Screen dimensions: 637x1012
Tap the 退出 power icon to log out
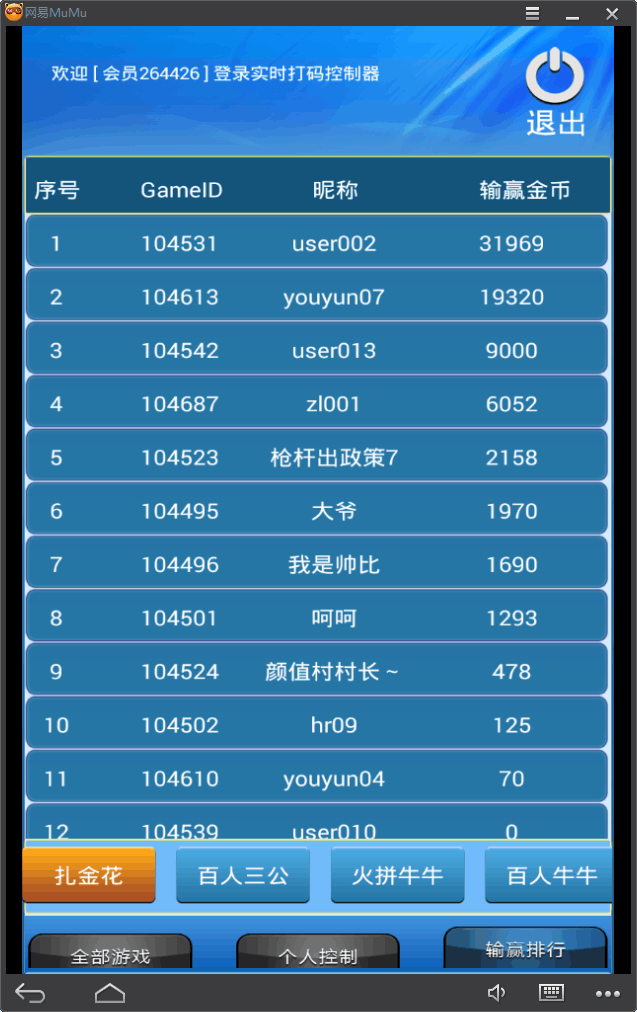555,90
